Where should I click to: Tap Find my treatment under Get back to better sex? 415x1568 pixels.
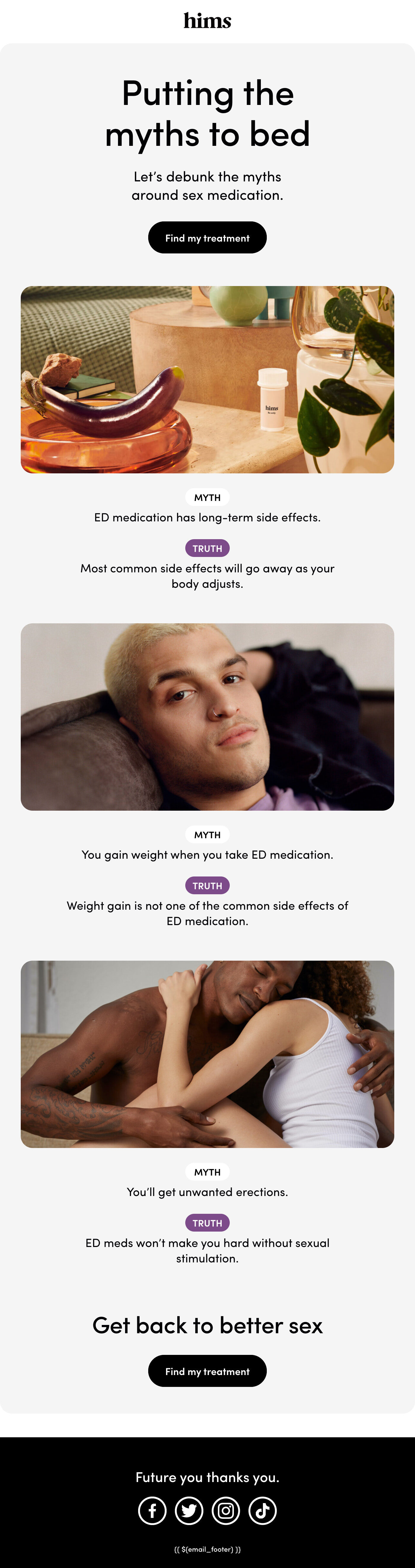pyautogui.click(x=207, y=1371)
